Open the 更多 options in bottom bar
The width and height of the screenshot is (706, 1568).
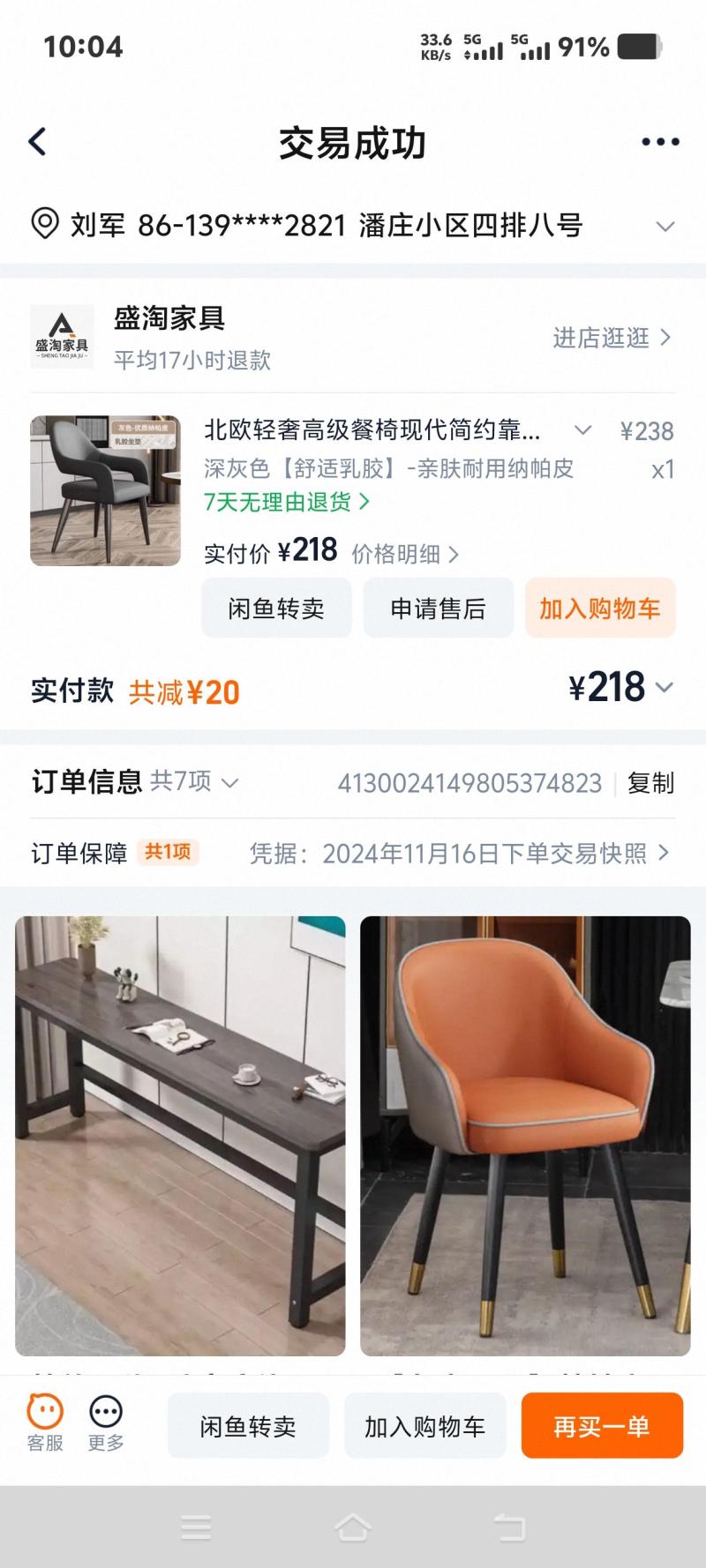(x=106, y=1423)
